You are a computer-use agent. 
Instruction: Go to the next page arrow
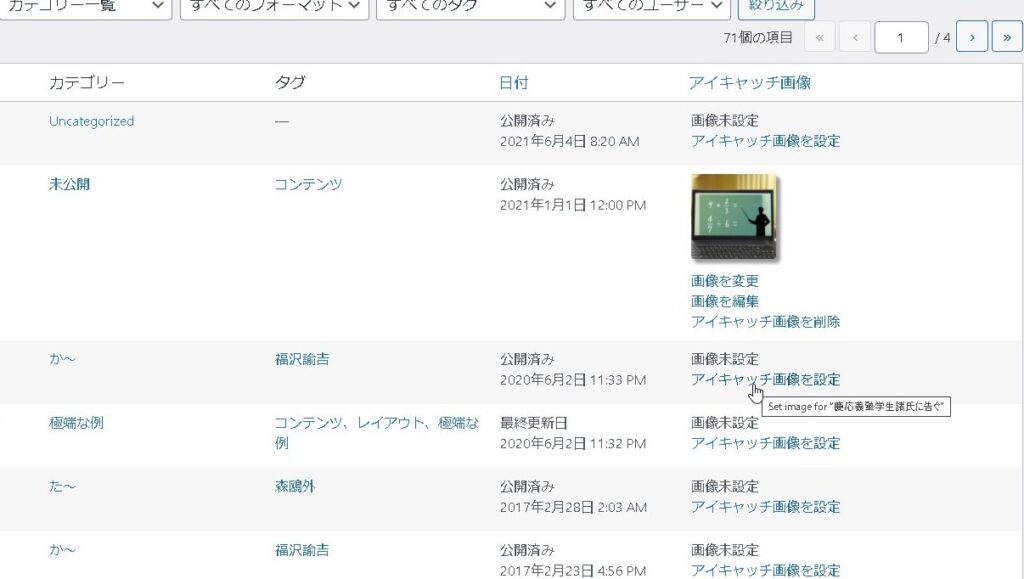pyautogui.click(x=972, y=37)
